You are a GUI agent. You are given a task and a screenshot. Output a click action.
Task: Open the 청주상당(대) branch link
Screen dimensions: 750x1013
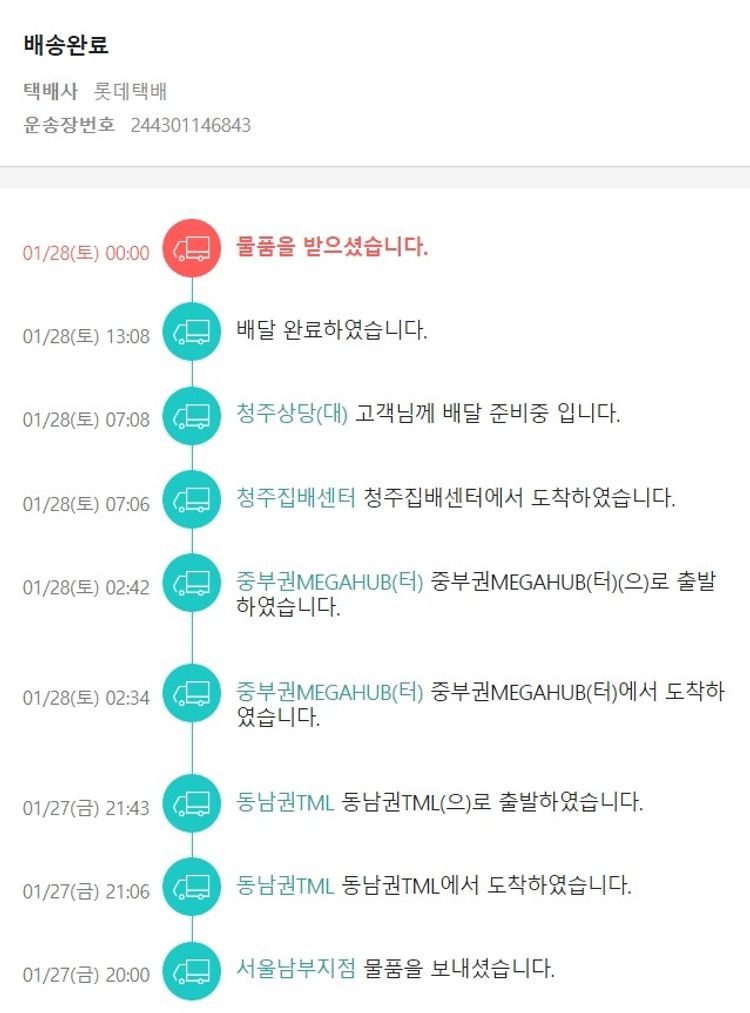[x=292, y=414]
